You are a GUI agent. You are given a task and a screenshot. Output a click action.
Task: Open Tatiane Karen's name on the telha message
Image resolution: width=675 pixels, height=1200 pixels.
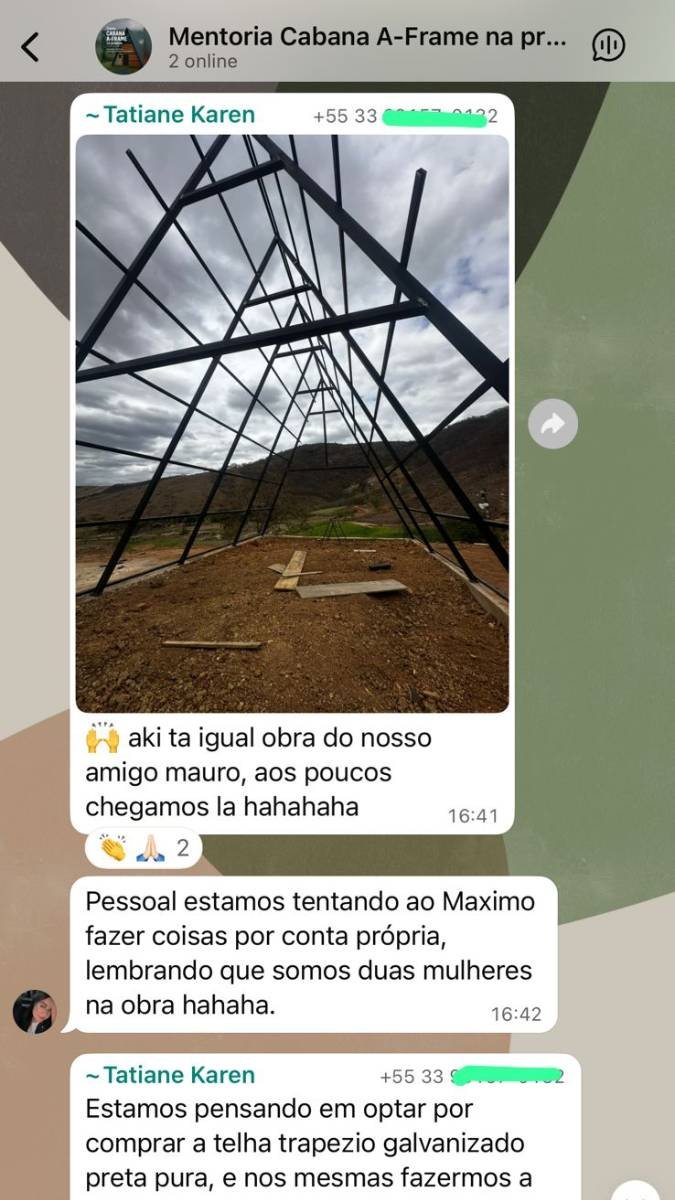170,1075
